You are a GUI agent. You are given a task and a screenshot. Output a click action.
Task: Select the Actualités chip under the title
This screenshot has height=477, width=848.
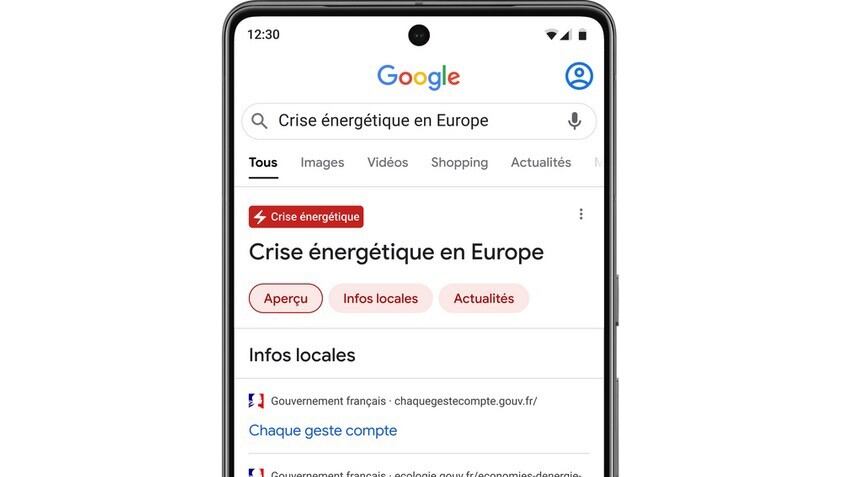[484, 298]
